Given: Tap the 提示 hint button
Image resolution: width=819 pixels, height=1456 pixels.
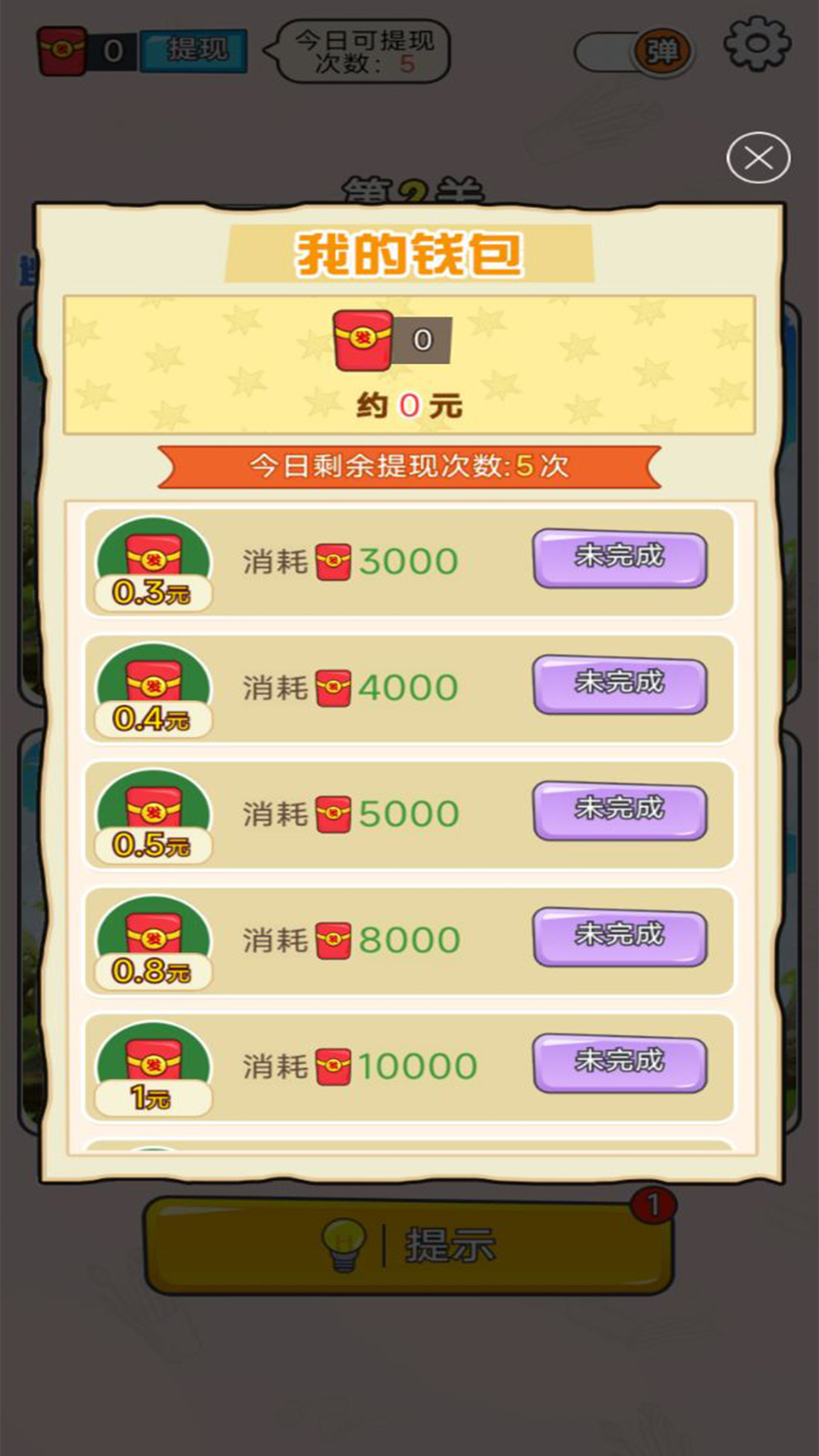Looking at the screenshot, I should click(408, 1244).
